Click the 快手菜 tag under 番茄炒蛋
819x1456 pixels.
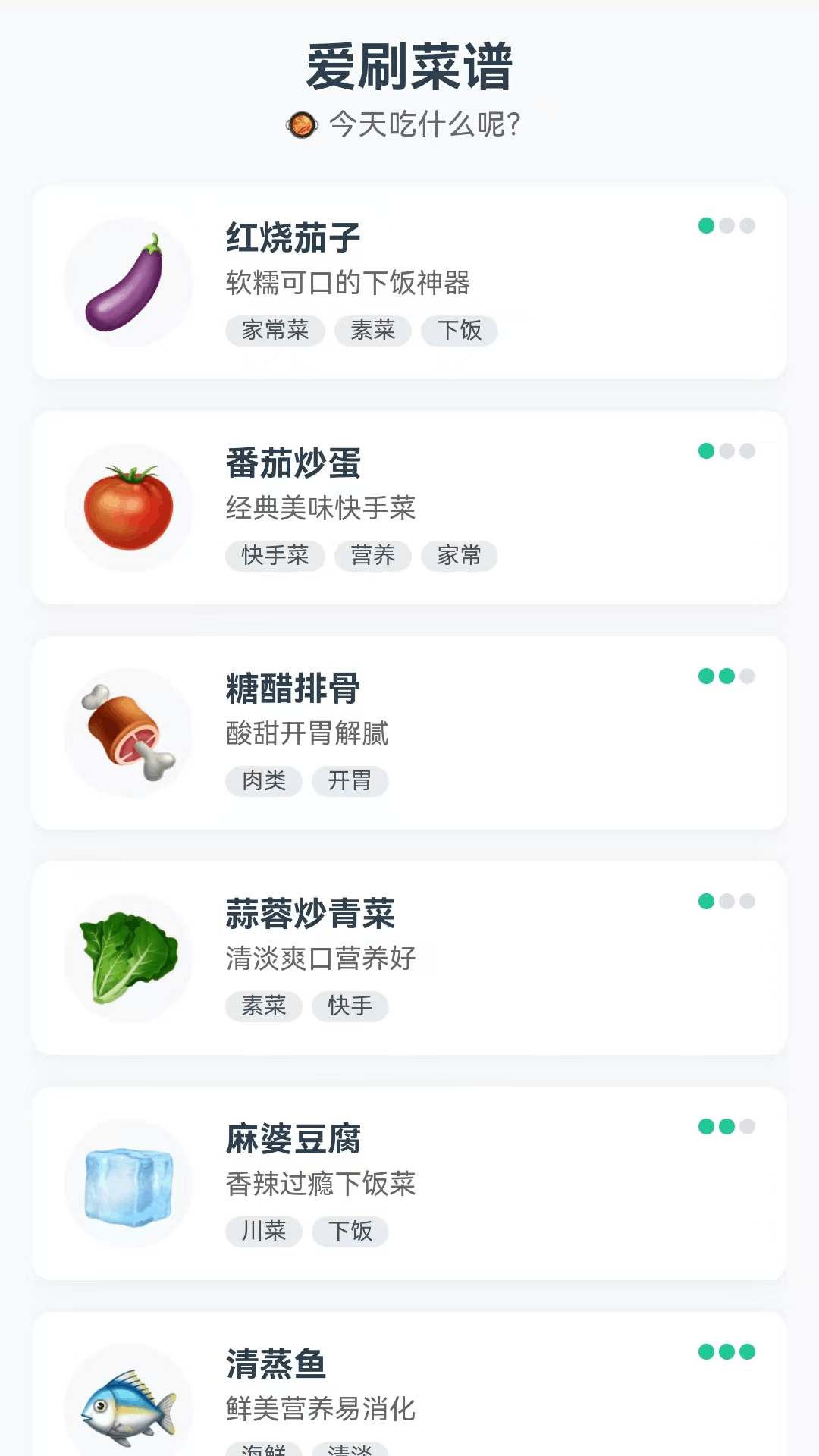tap(275, 556)
